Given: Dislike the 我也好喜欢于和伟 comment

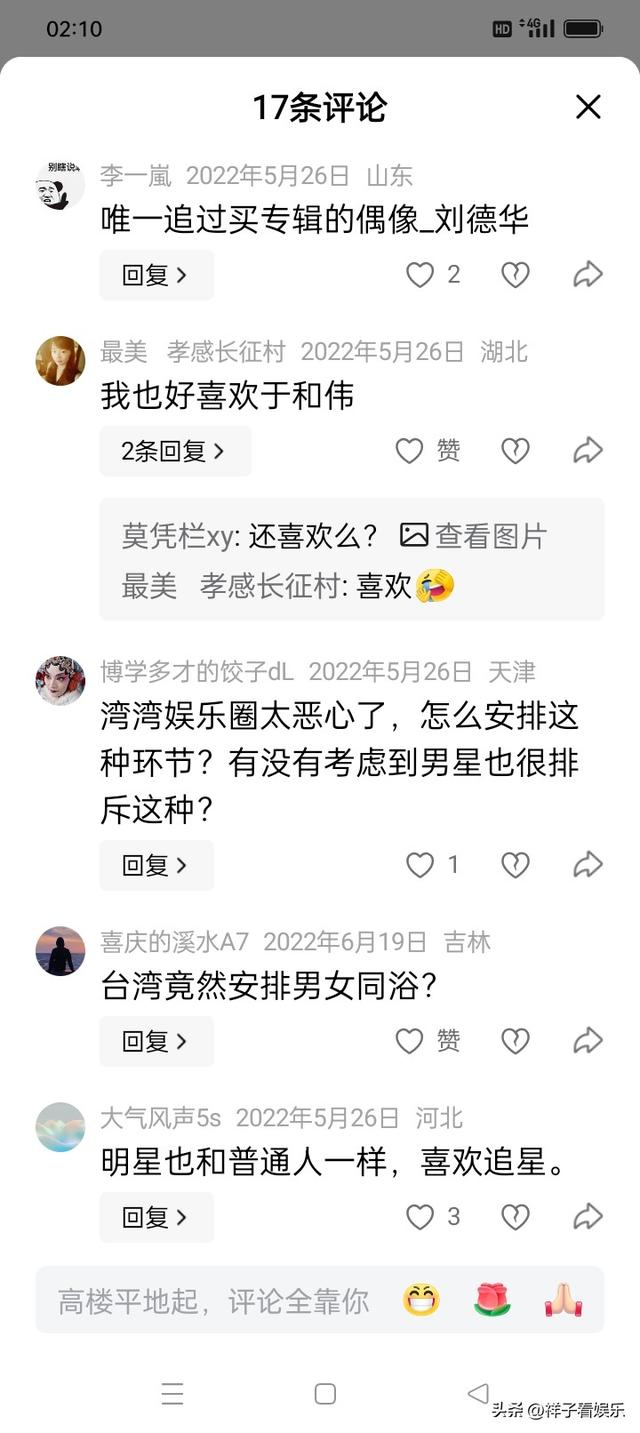Looking at the screenshot, I should 515,451.
